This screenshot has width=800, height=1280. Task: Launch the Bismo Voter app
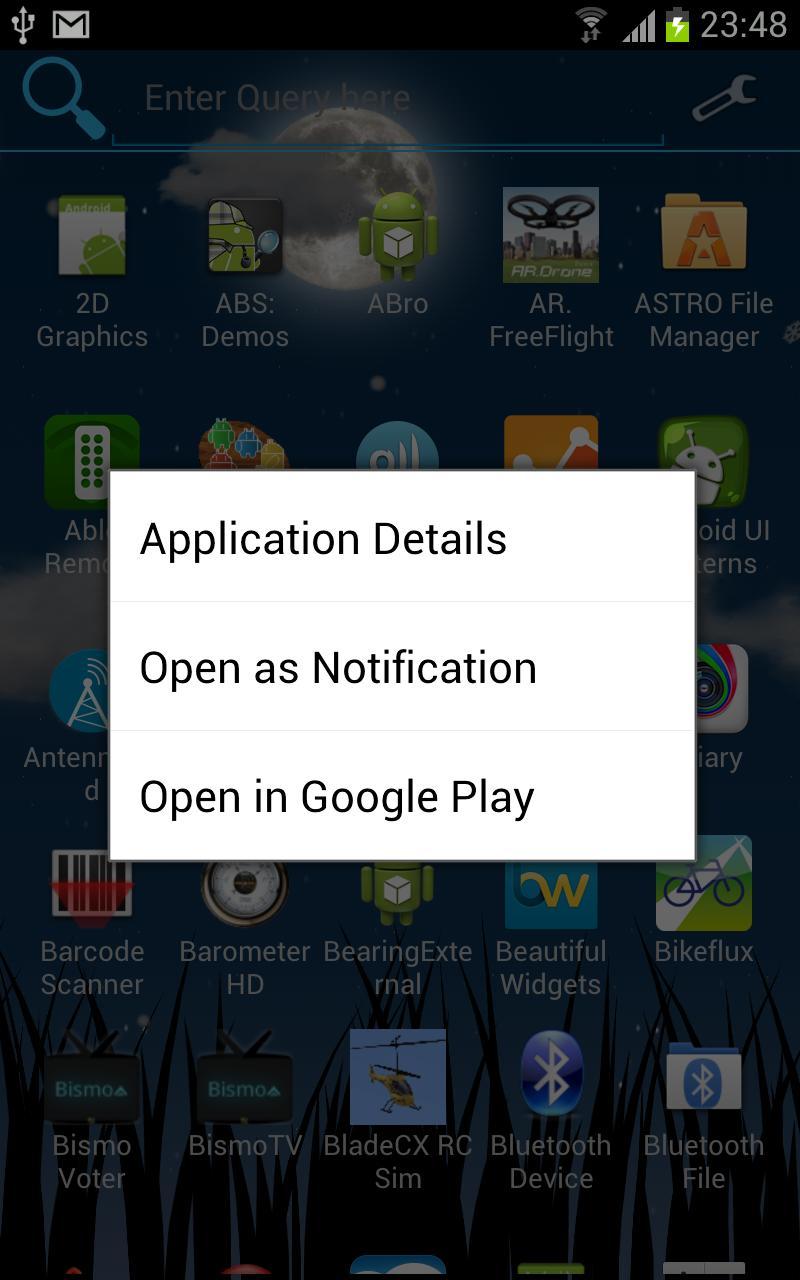92,1077
